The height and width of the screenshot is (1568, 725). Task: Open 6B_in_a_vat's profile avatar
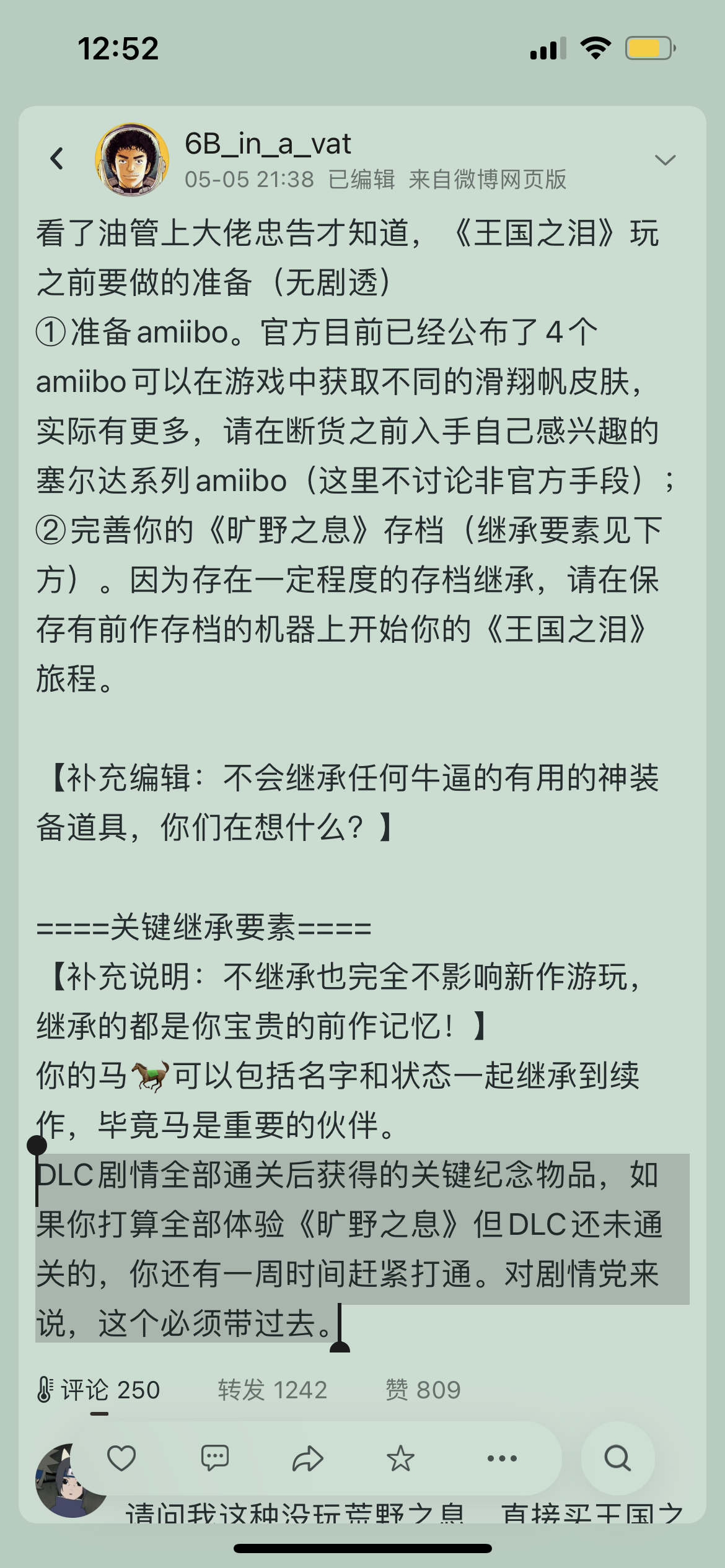tap(131, 160)
